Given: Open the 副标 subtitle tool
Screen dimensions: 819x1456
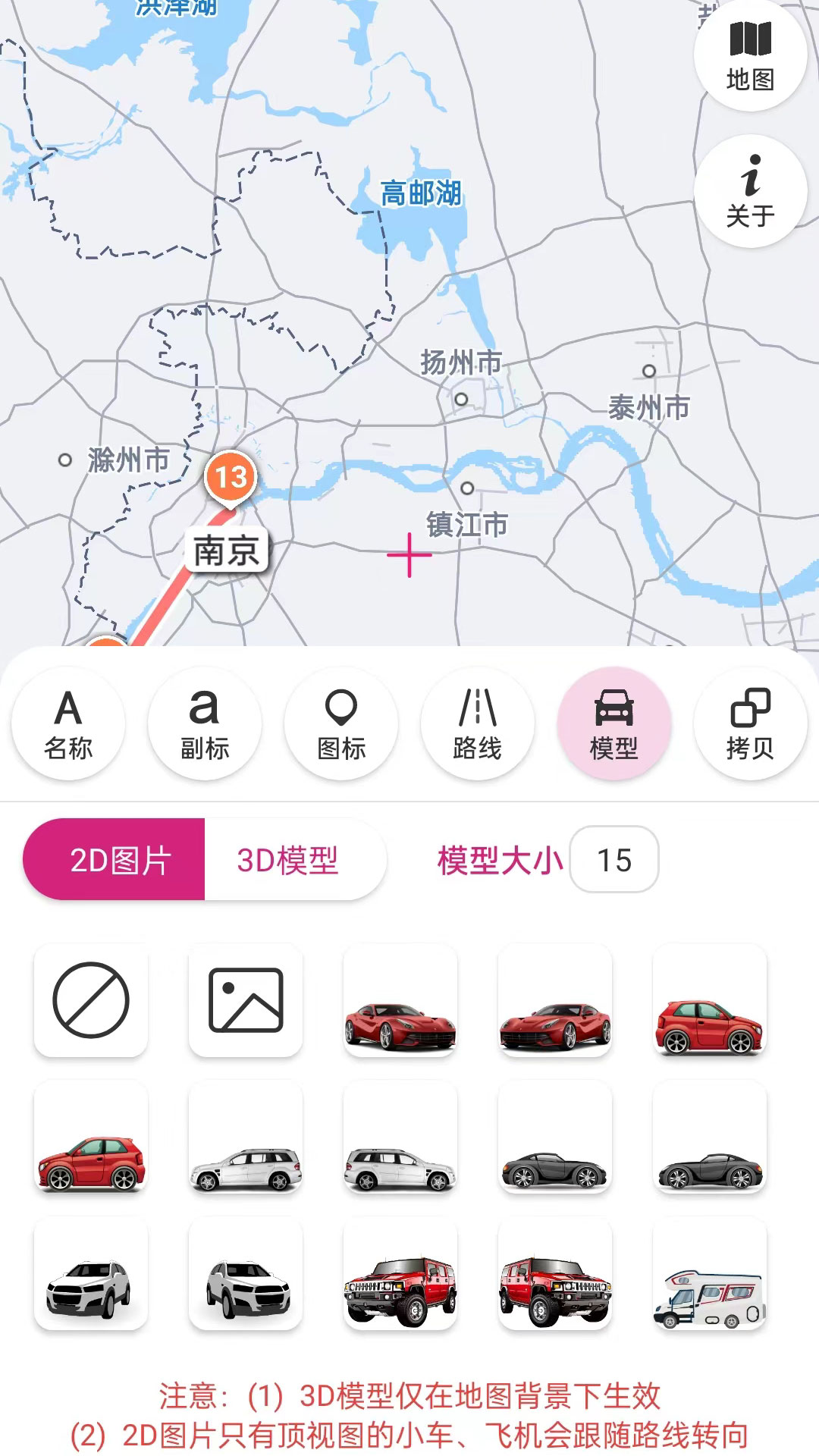Looking at the screenshot, I should point(205,724).
